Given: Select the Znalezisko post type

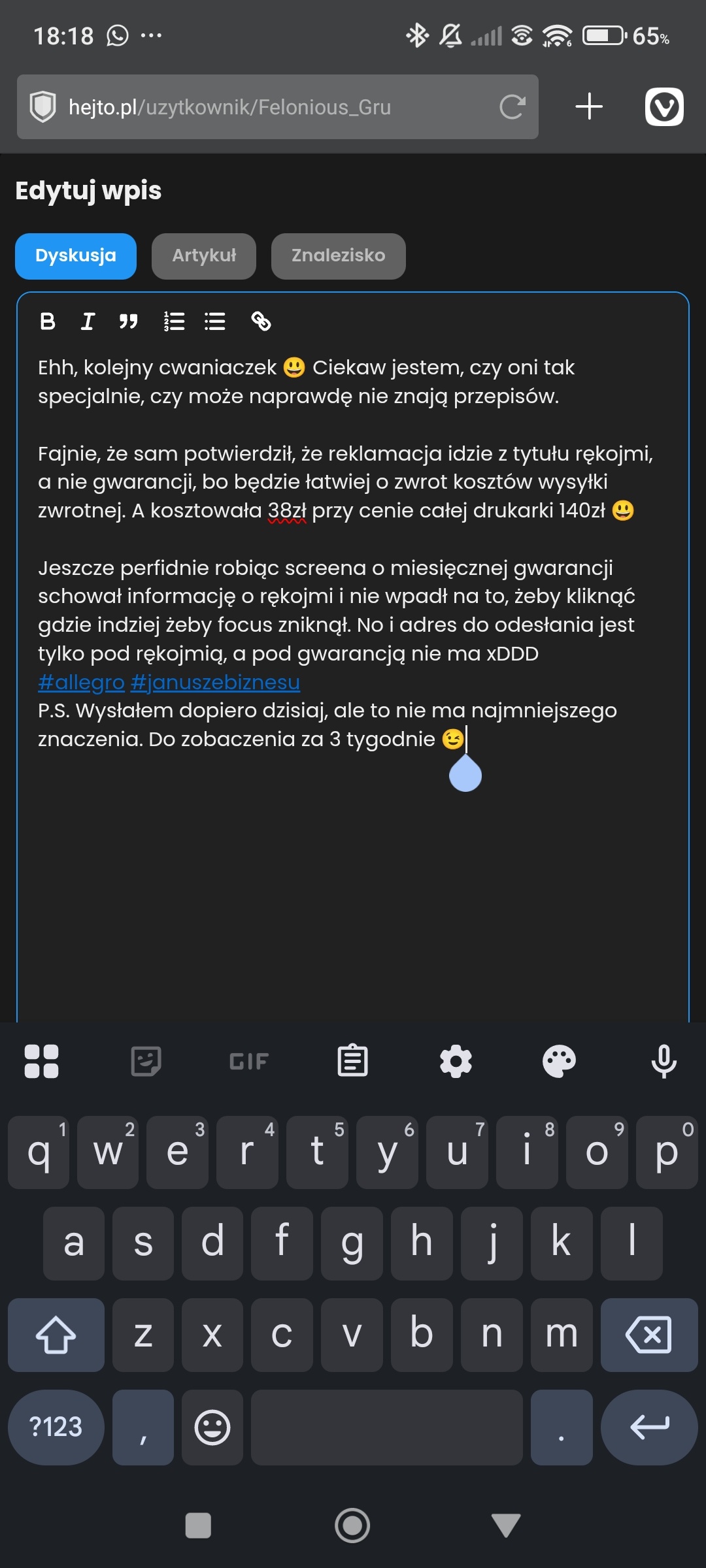Looking at the screenshot, I should 337,256.
